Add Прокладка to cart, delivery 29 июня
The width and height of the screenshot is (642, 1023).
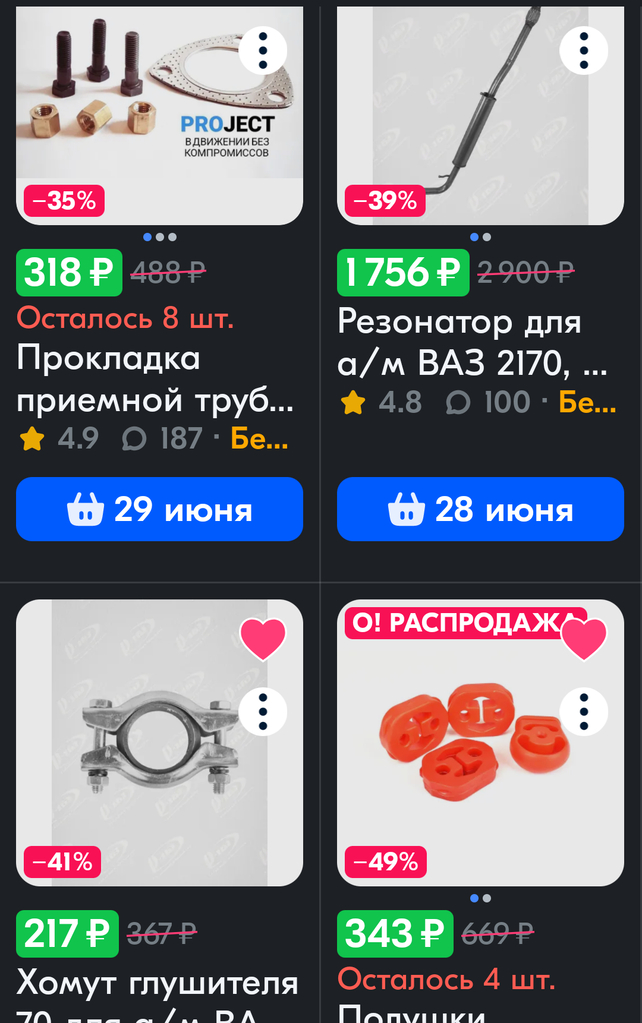point(160,510)
